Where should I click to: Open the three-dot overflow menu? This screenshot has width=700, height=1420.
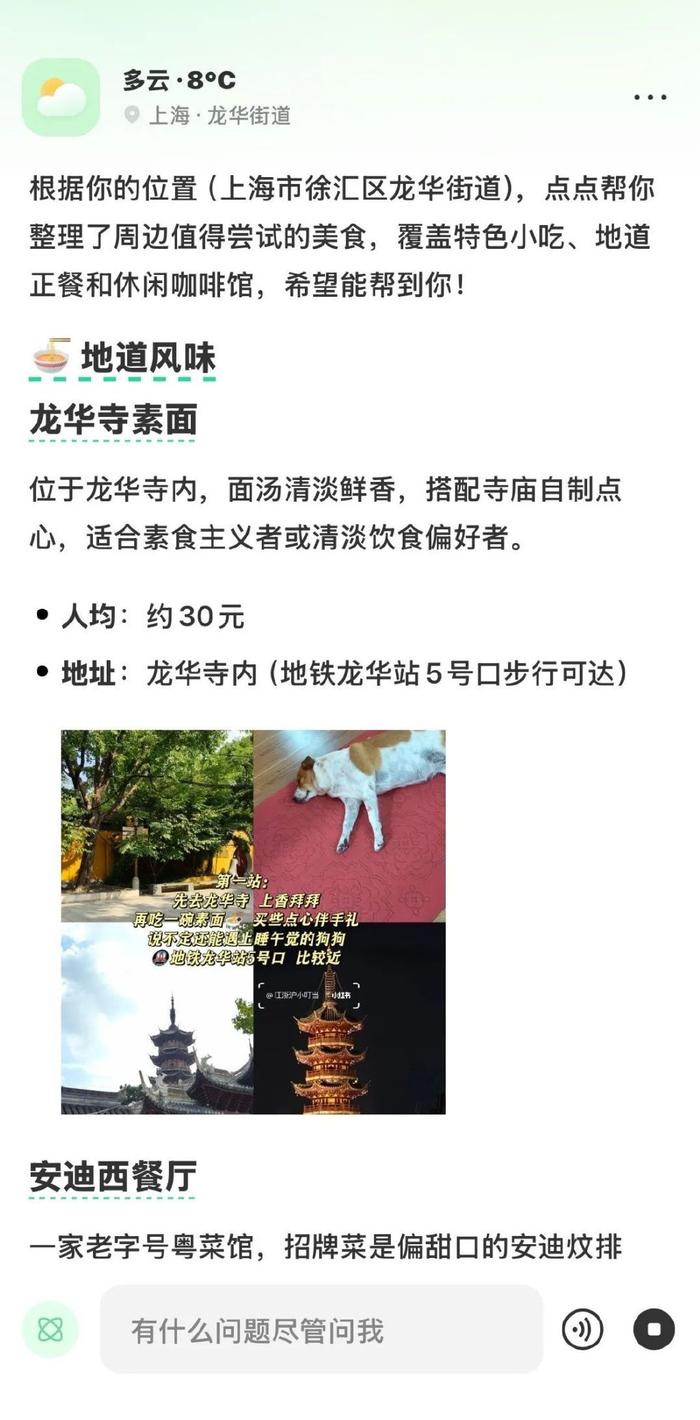point(650,97)
